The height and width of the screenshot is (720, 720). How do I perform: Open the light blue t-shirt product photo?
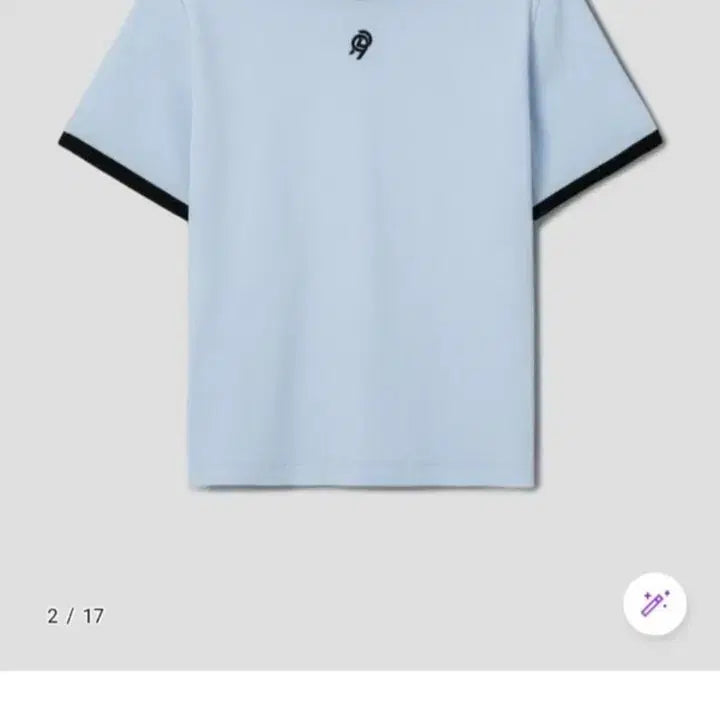click(x=360, y=260)
